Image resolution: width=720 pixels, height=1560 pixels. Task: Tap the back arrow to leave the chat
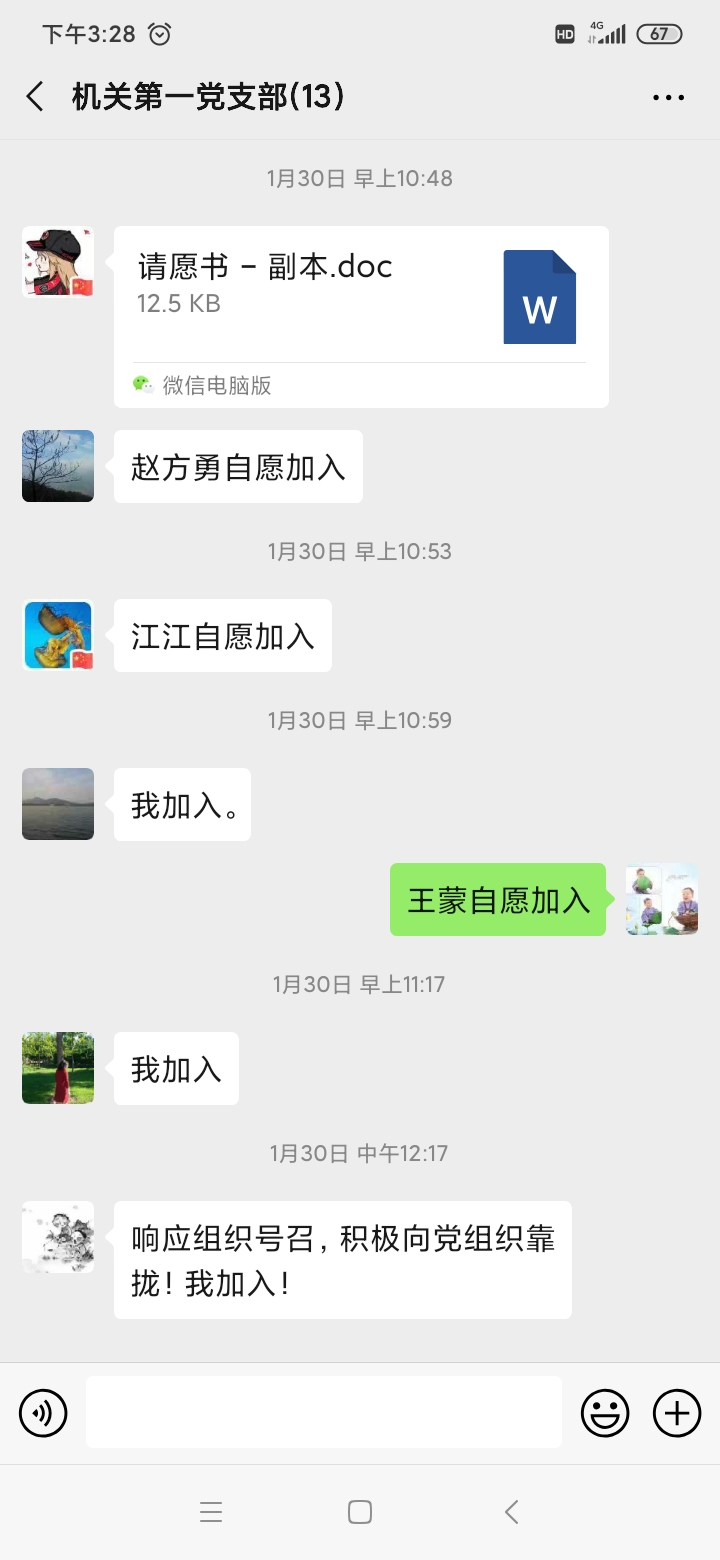tap(34, 96)
